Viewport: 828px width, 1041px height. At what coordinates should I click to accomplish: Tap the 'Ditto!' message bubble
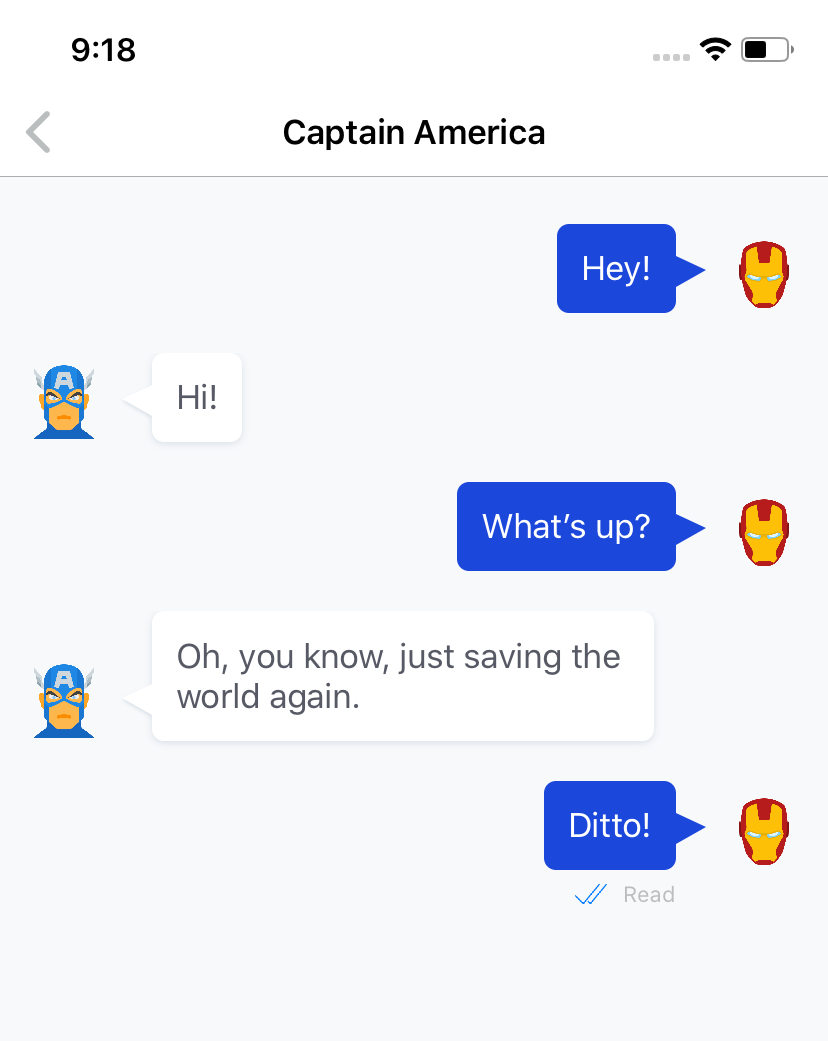tap(610, 825)
